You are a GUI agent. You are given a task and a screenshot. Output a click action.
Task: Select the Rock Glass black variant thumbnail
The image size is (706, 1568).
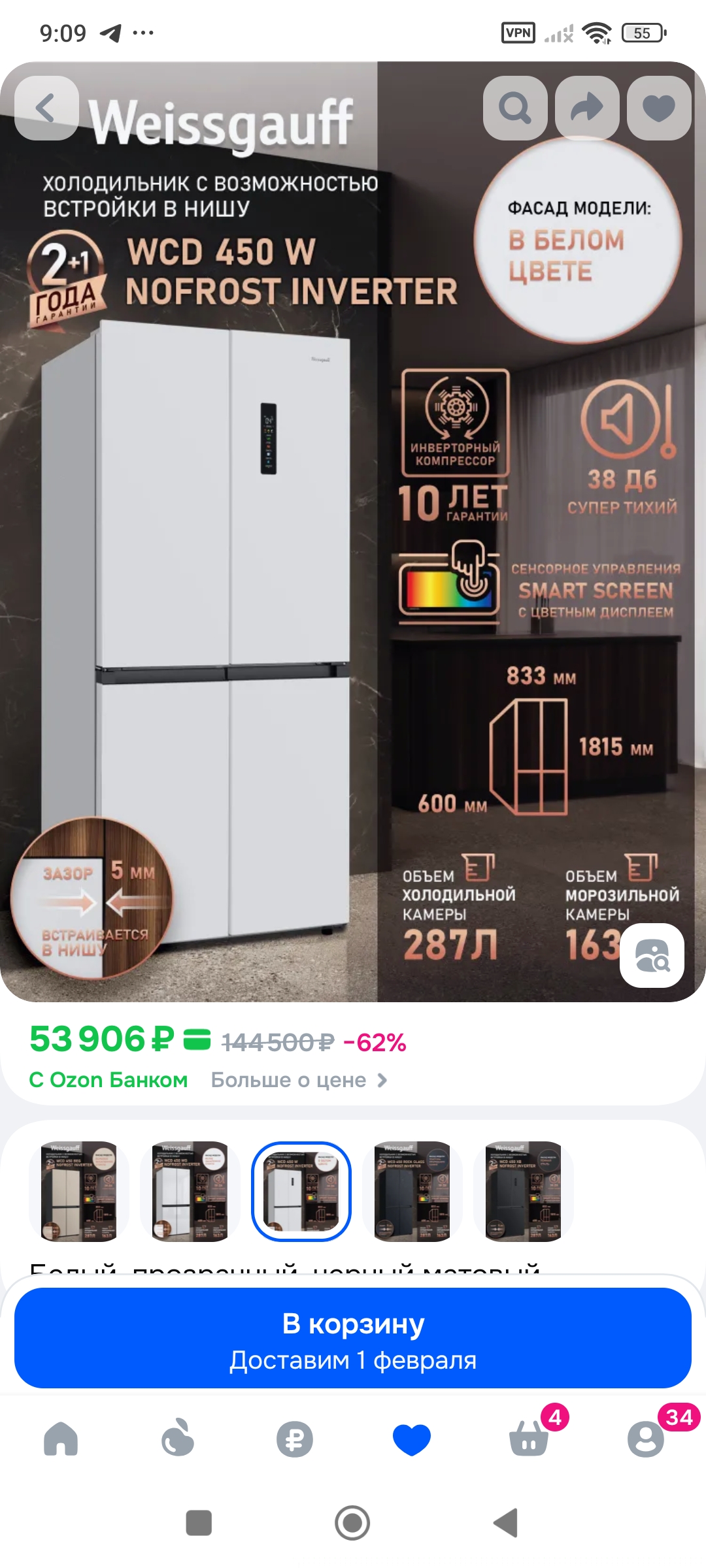[x=412, y=1191]
